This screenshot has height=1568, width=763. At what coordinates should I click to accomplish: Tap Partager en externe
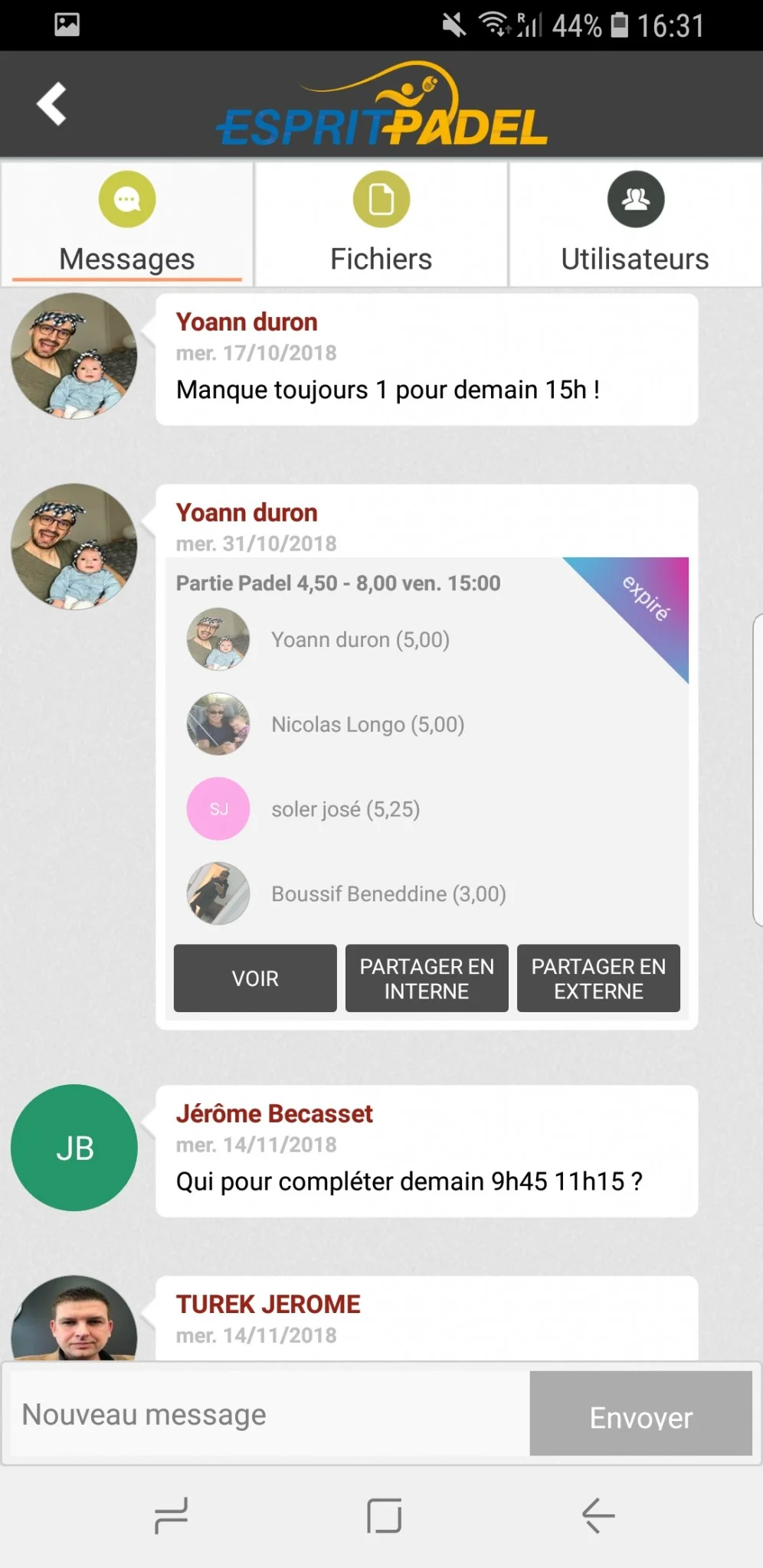coord(598,978)
